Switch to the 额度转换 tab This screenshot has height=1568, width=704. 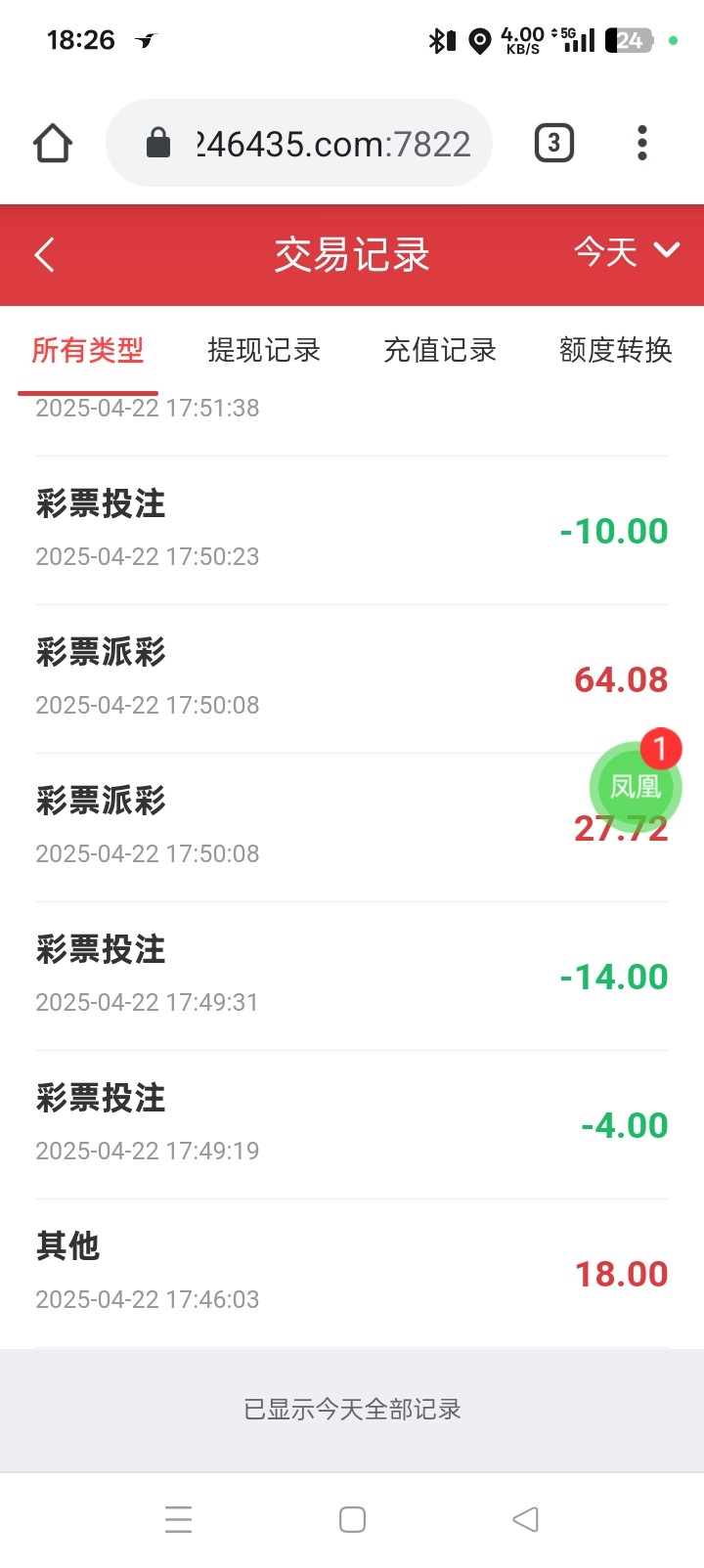coord(616,350)
